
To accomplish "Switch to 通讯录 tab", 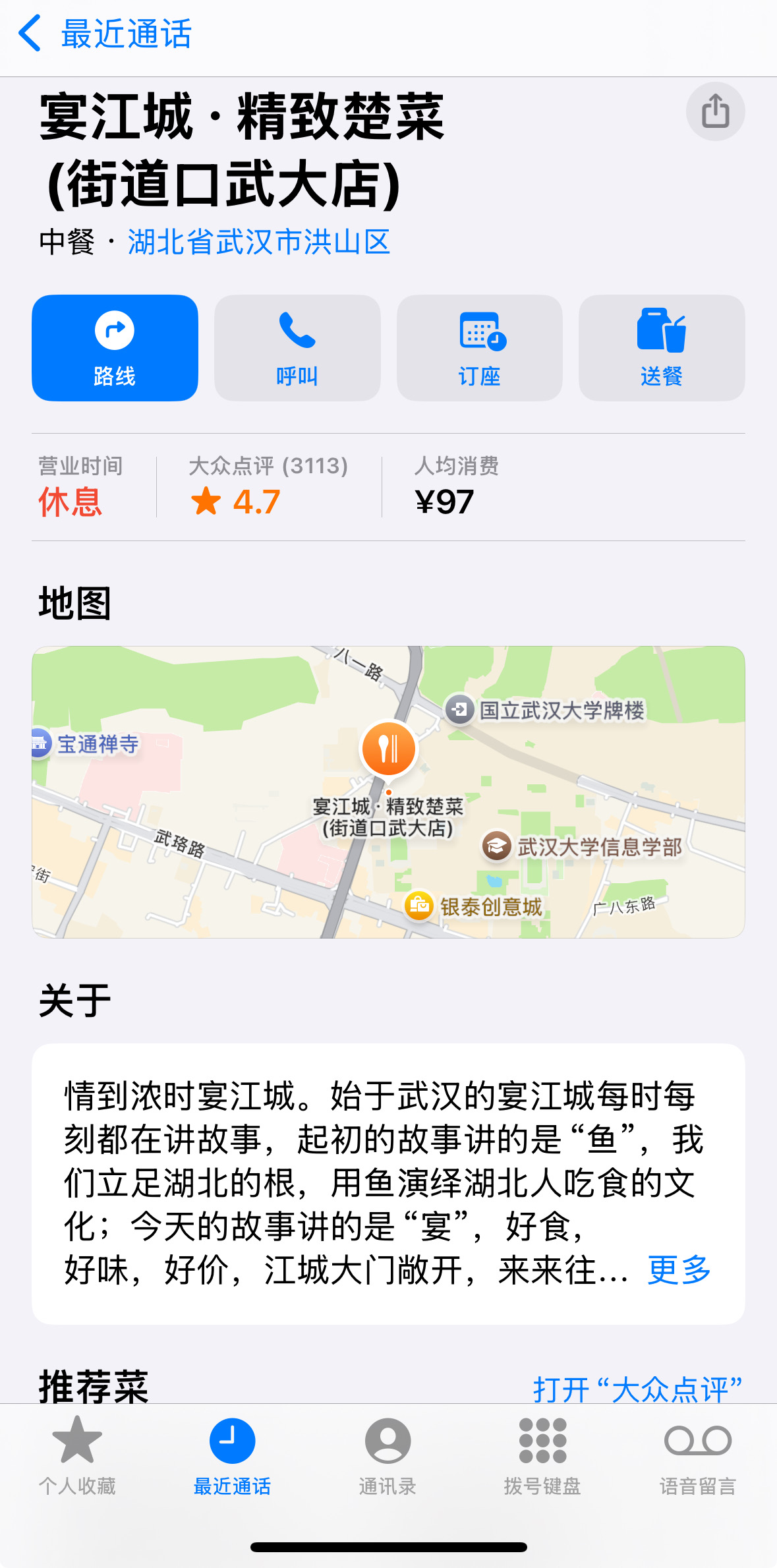I will coord(388,1456).
